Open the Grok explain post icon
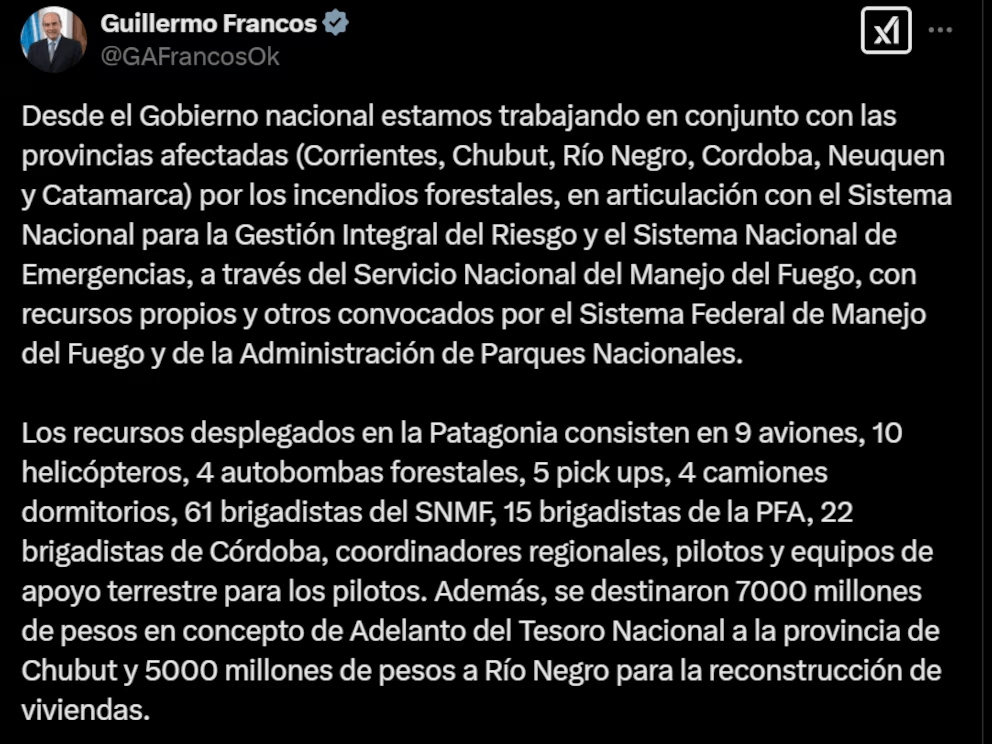The width and height of the screenshot is (992, 744). click(x=885, y=31)
